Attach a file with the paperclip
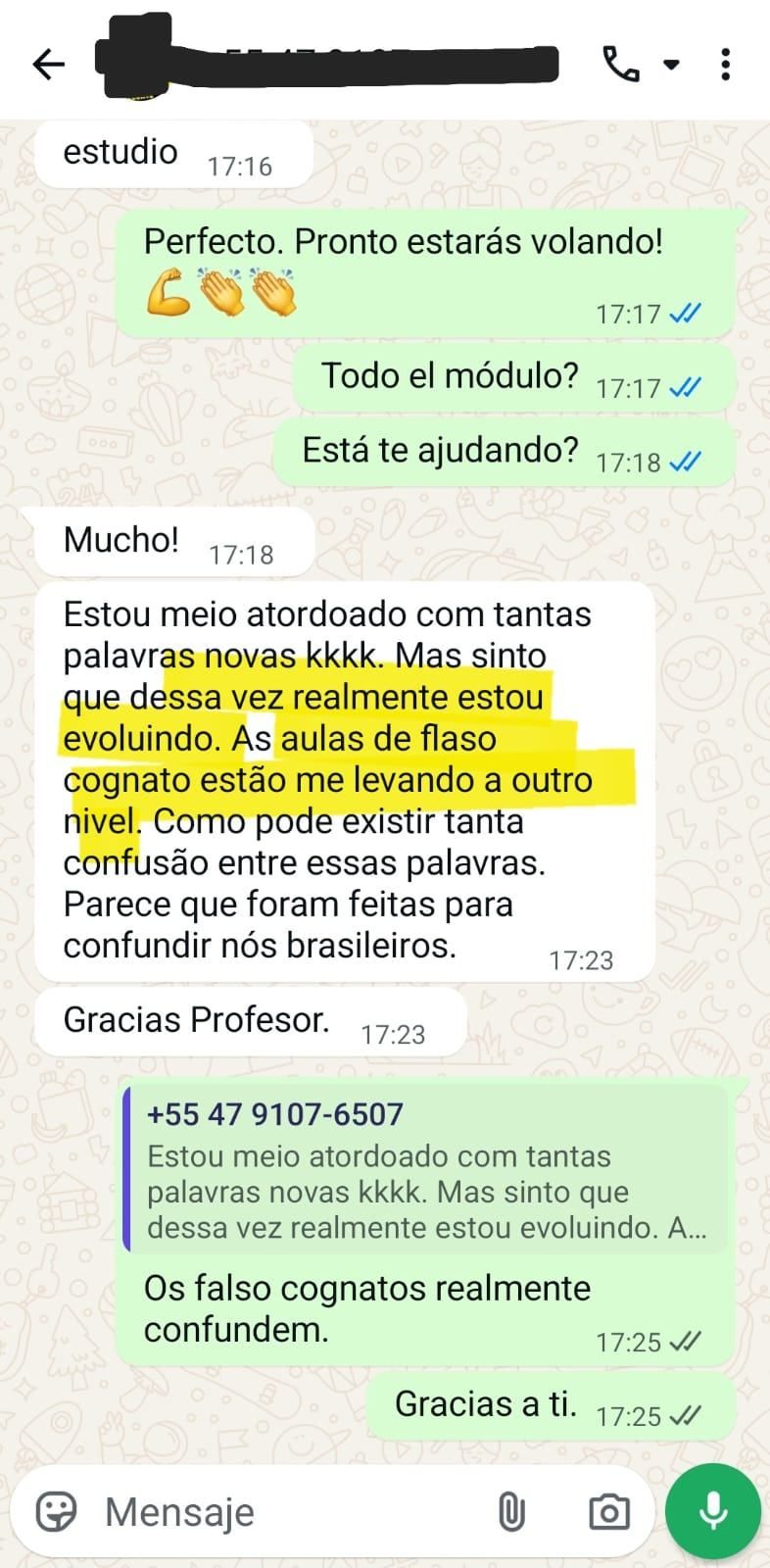 click(x=510, y=1511)
